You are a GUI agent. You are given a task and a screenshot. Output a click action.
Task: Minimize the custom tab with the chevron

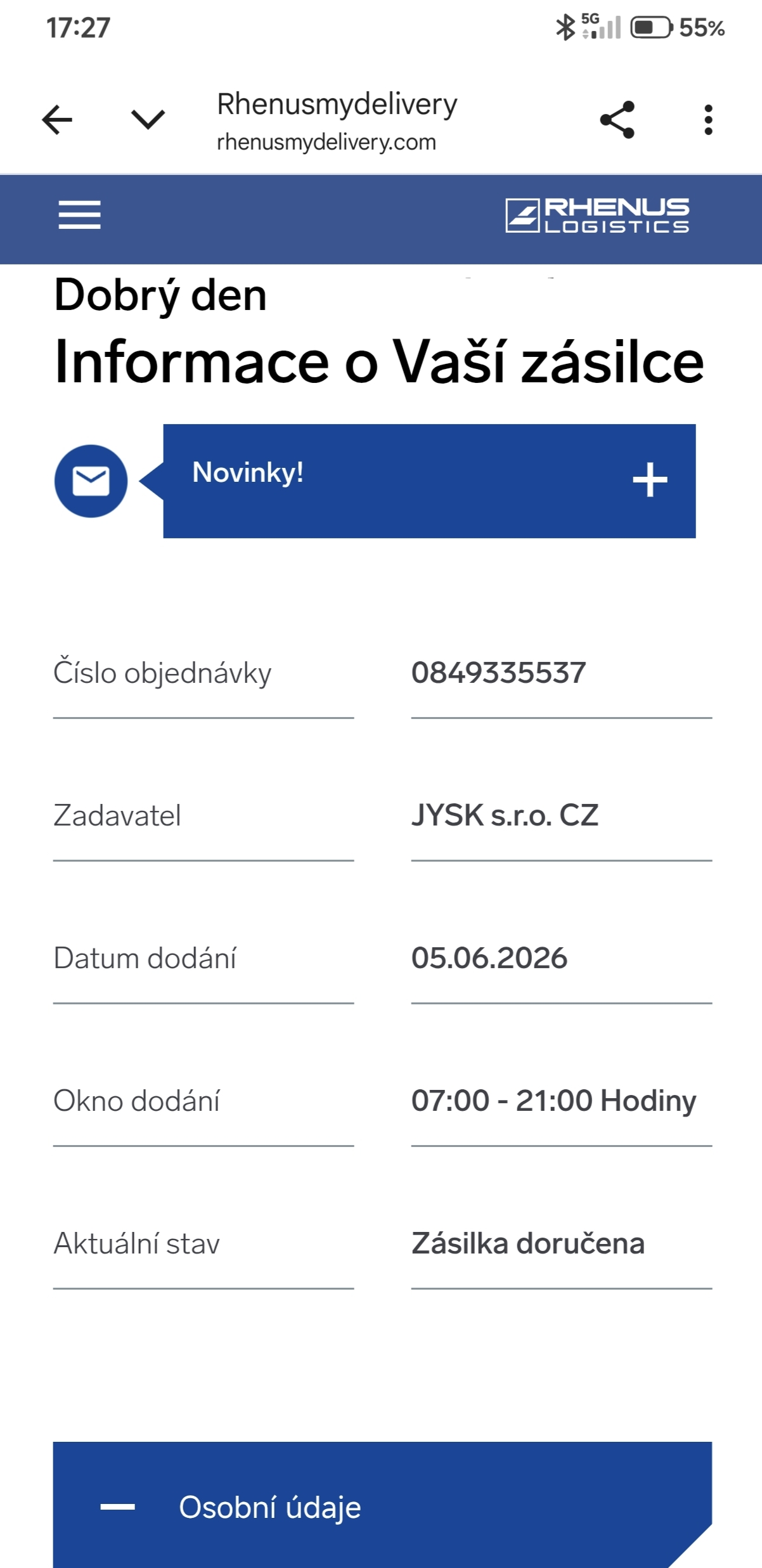tap(148, 119)
